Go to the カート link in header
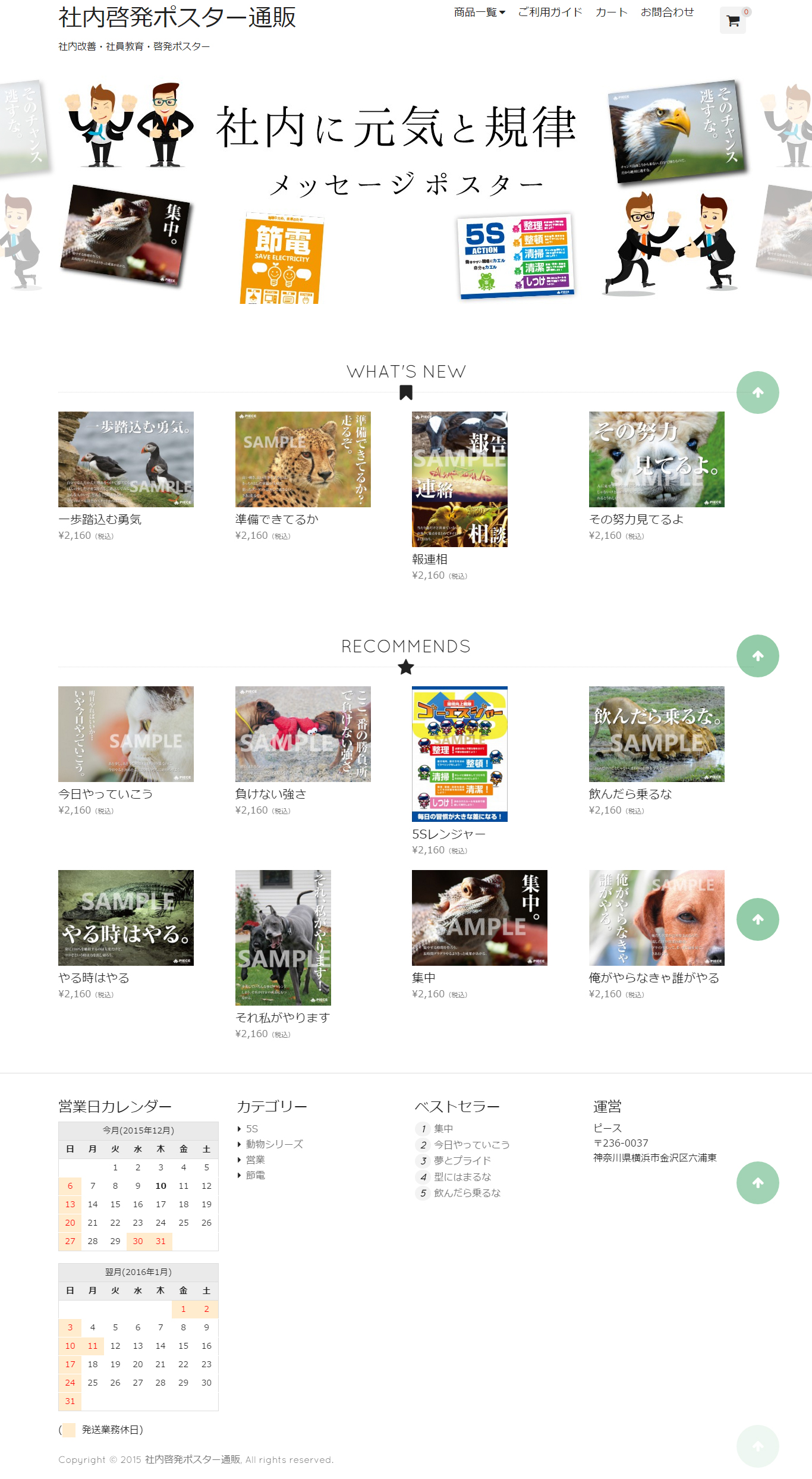Viewport: 812px width, 1479px height. pos(611,12)
